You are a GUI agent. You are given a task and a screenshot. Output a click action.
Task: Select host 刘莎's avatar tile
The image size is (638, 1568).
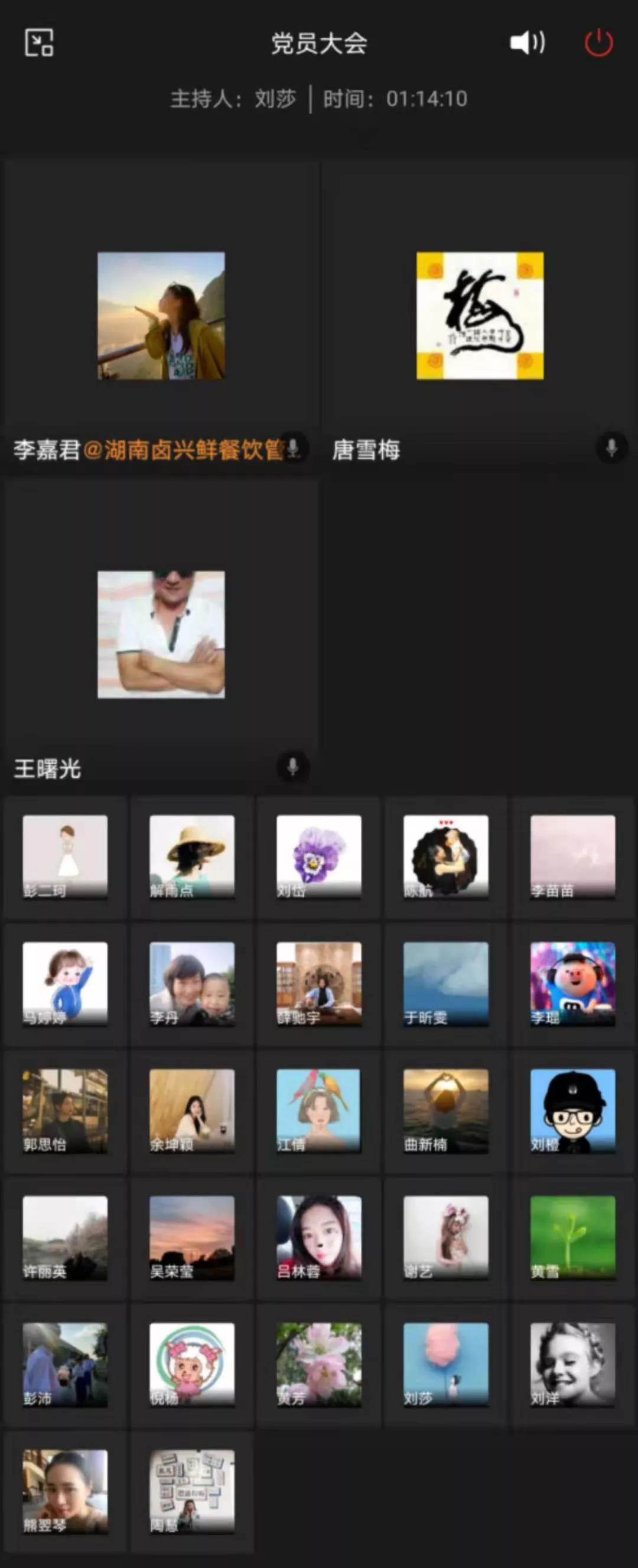tap(446, 1365)
